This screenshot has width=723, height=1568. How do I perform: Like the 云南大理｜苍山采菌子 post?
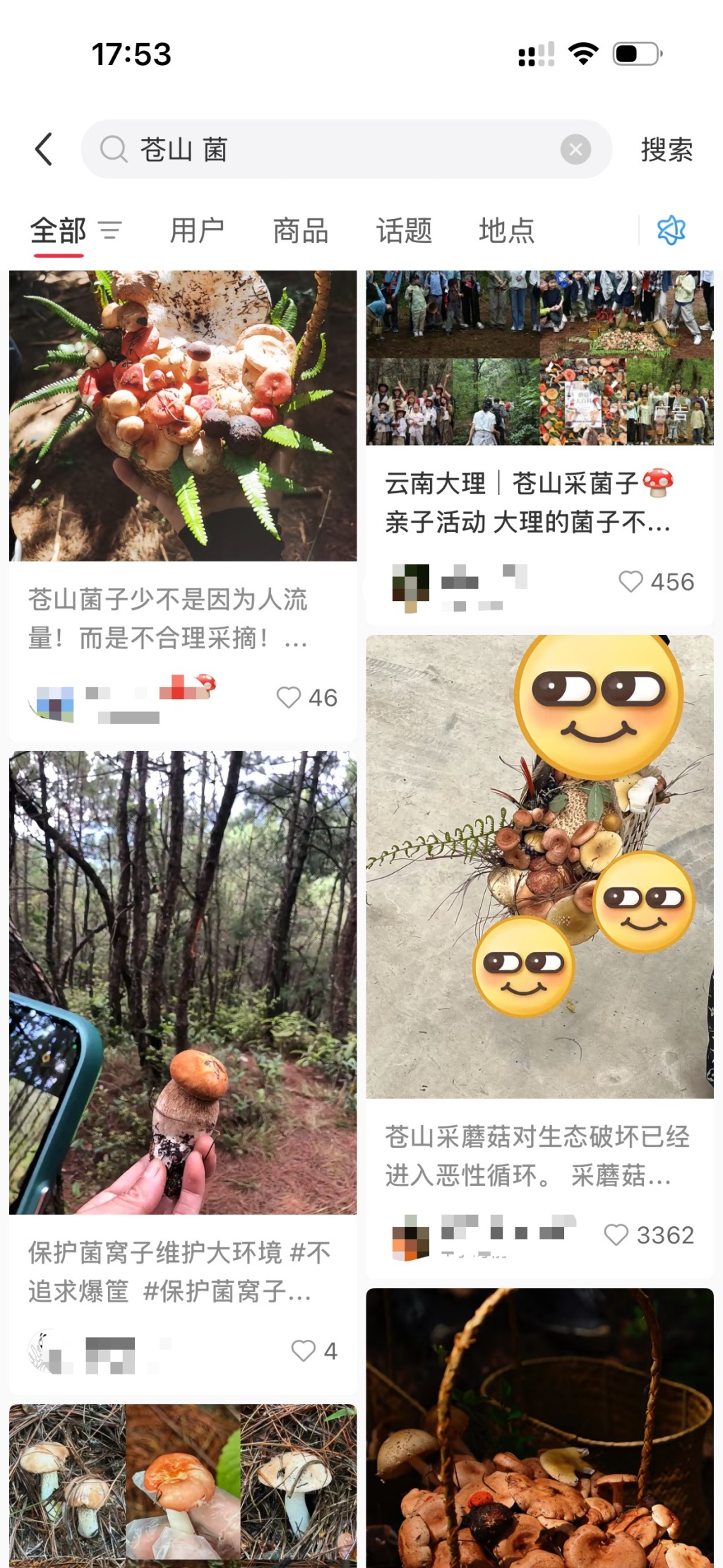[631, 581]
